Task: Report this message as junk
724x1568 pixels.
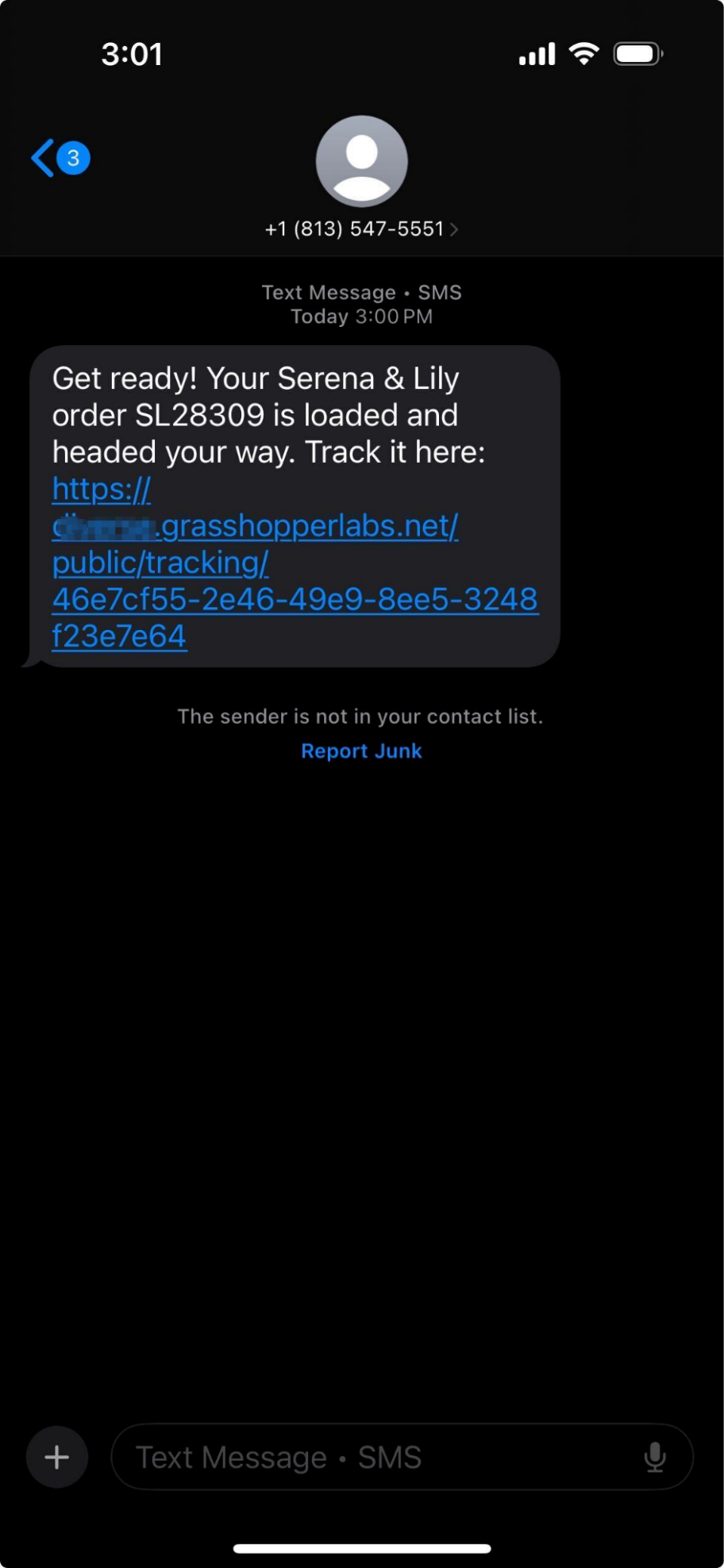Action: 361,751
